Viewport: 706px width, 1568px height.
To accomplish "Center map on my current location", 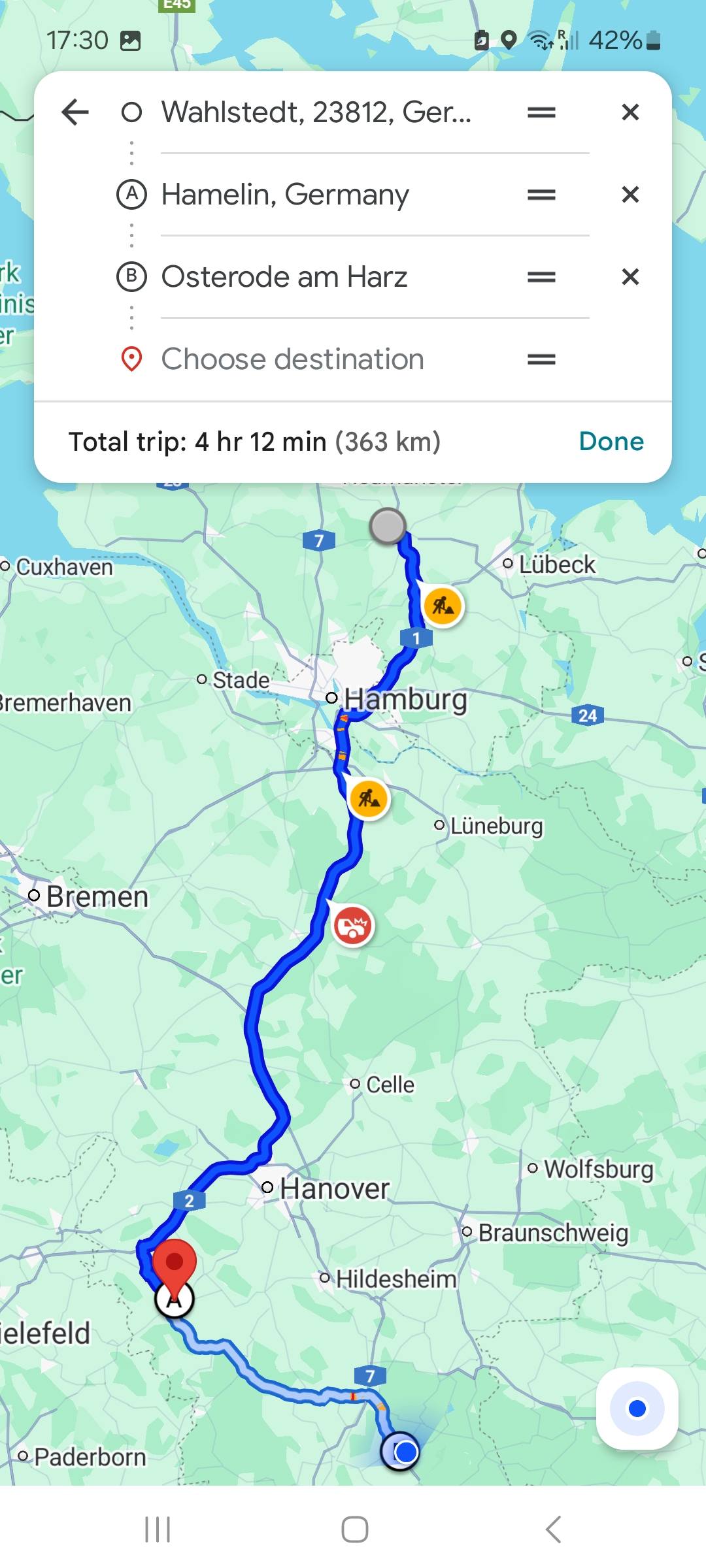I will point(637,1409).
